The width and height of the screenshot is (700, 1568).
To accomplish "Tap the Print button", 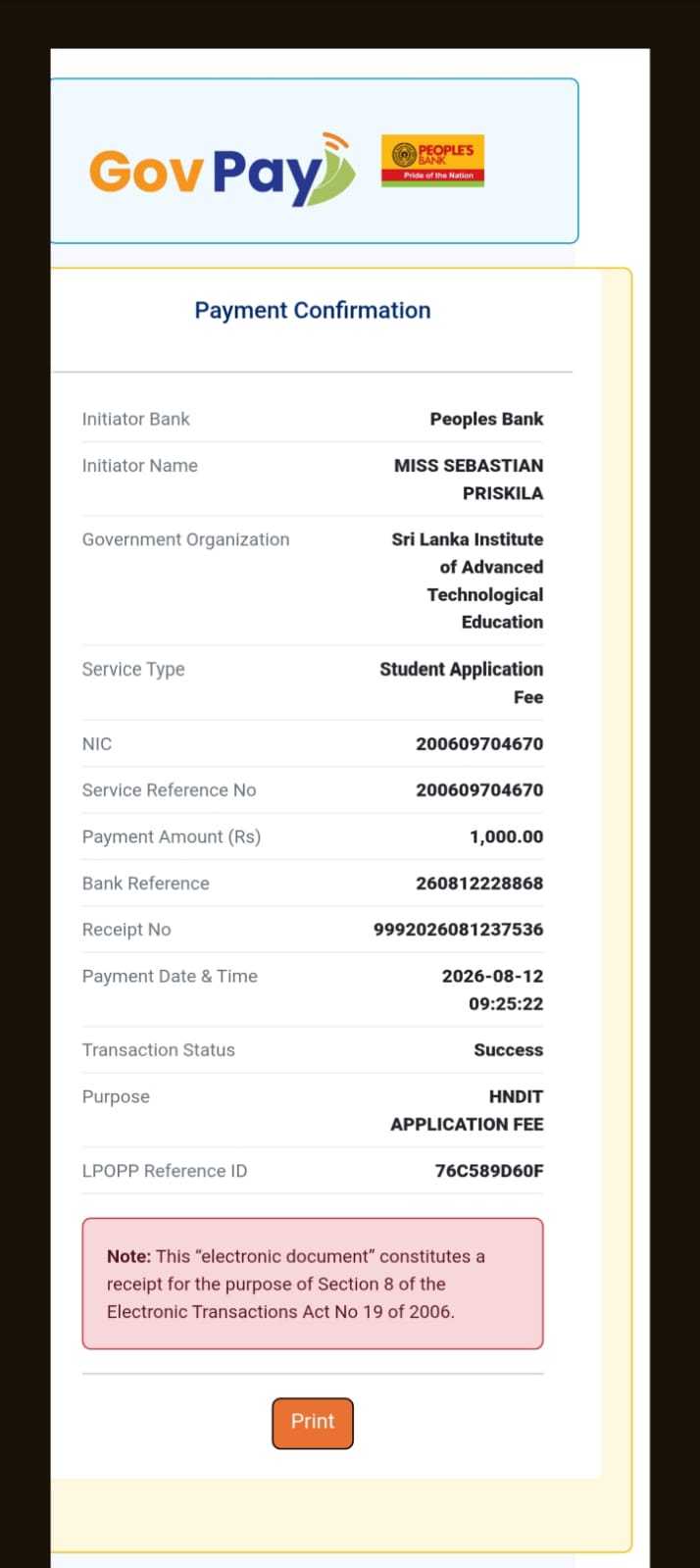I will coord(313,1423).
